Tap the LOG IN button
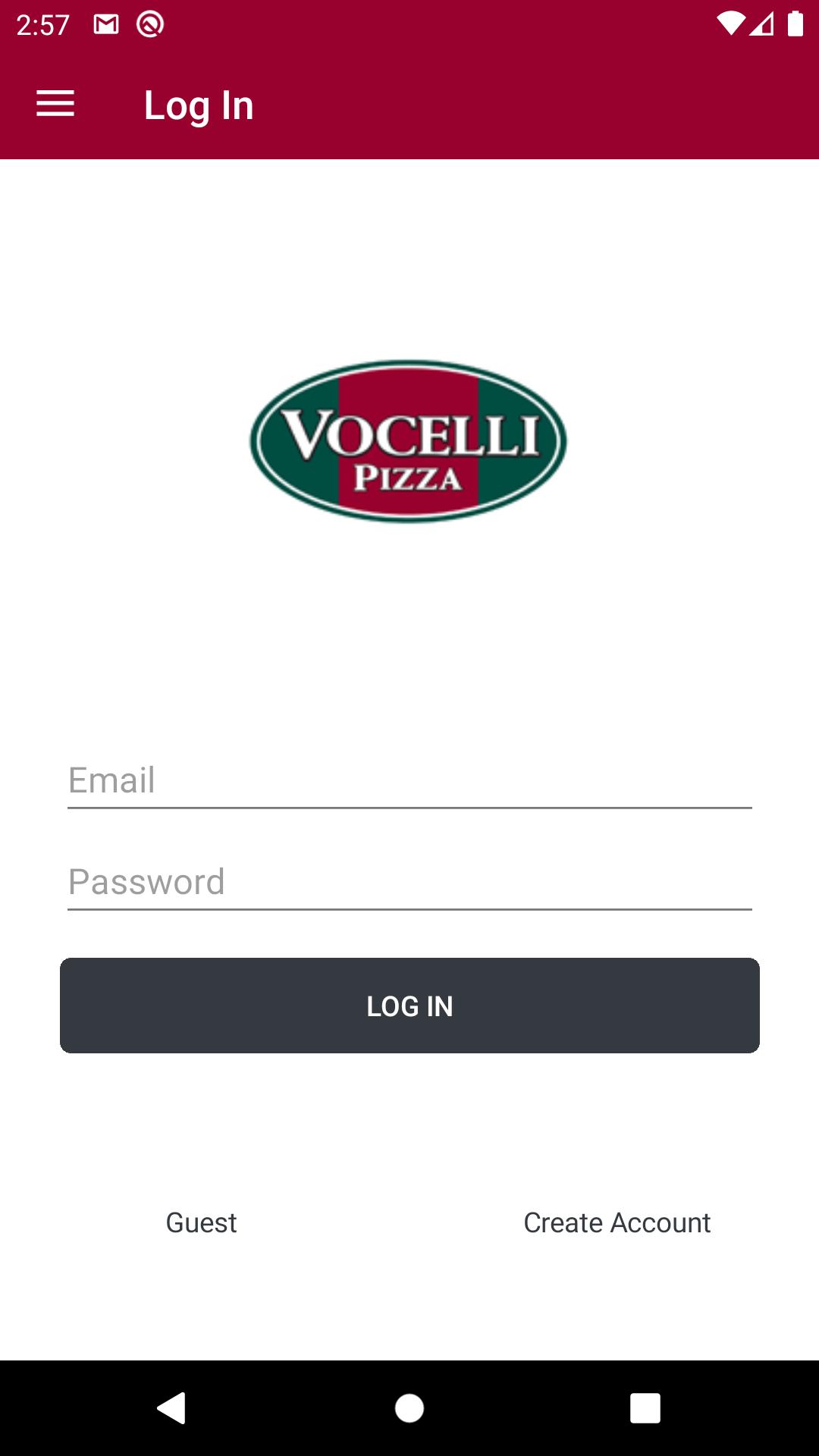 409,1006
